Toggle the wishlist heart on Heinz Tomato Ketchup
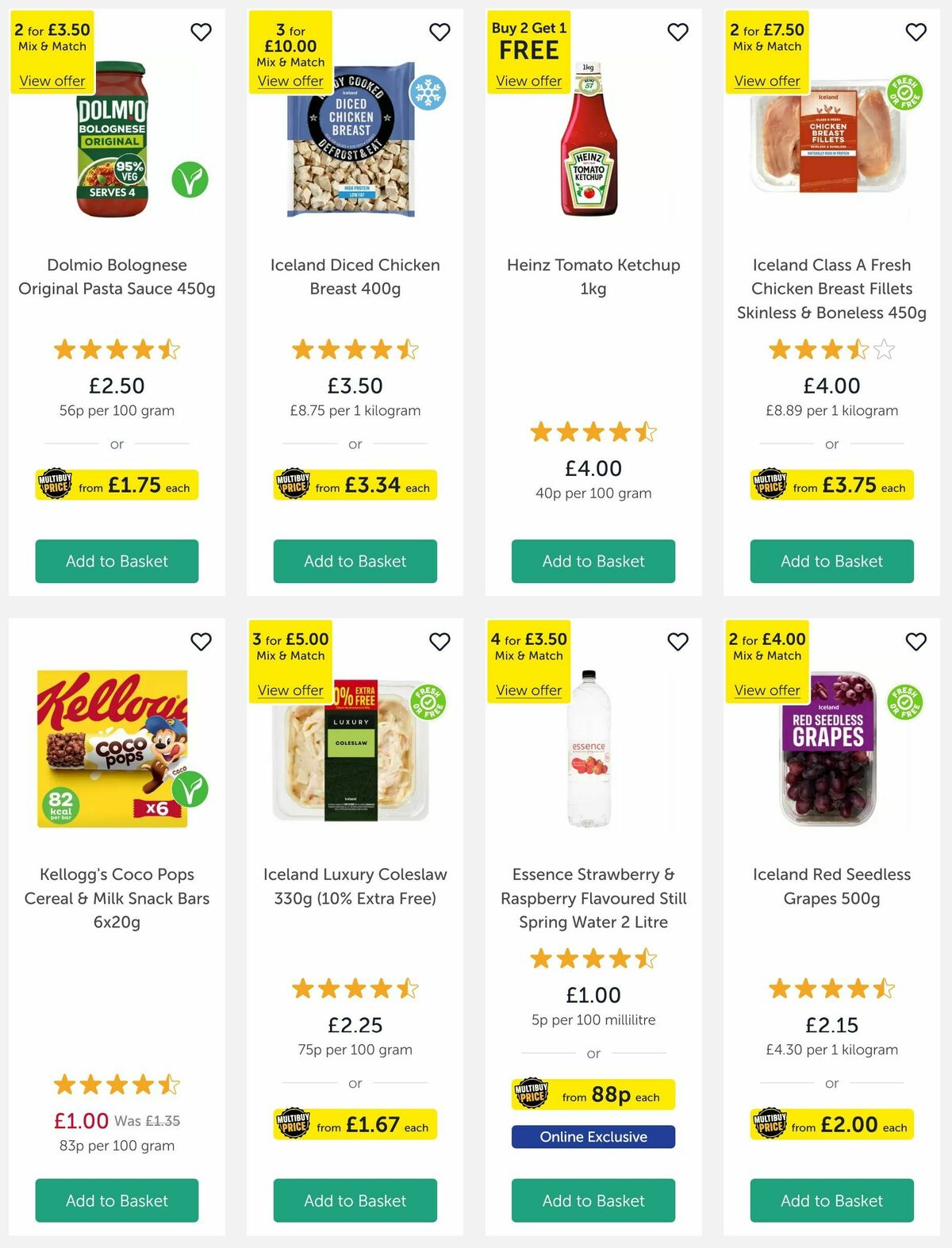The image size is (952, 1248). [678, 32]
